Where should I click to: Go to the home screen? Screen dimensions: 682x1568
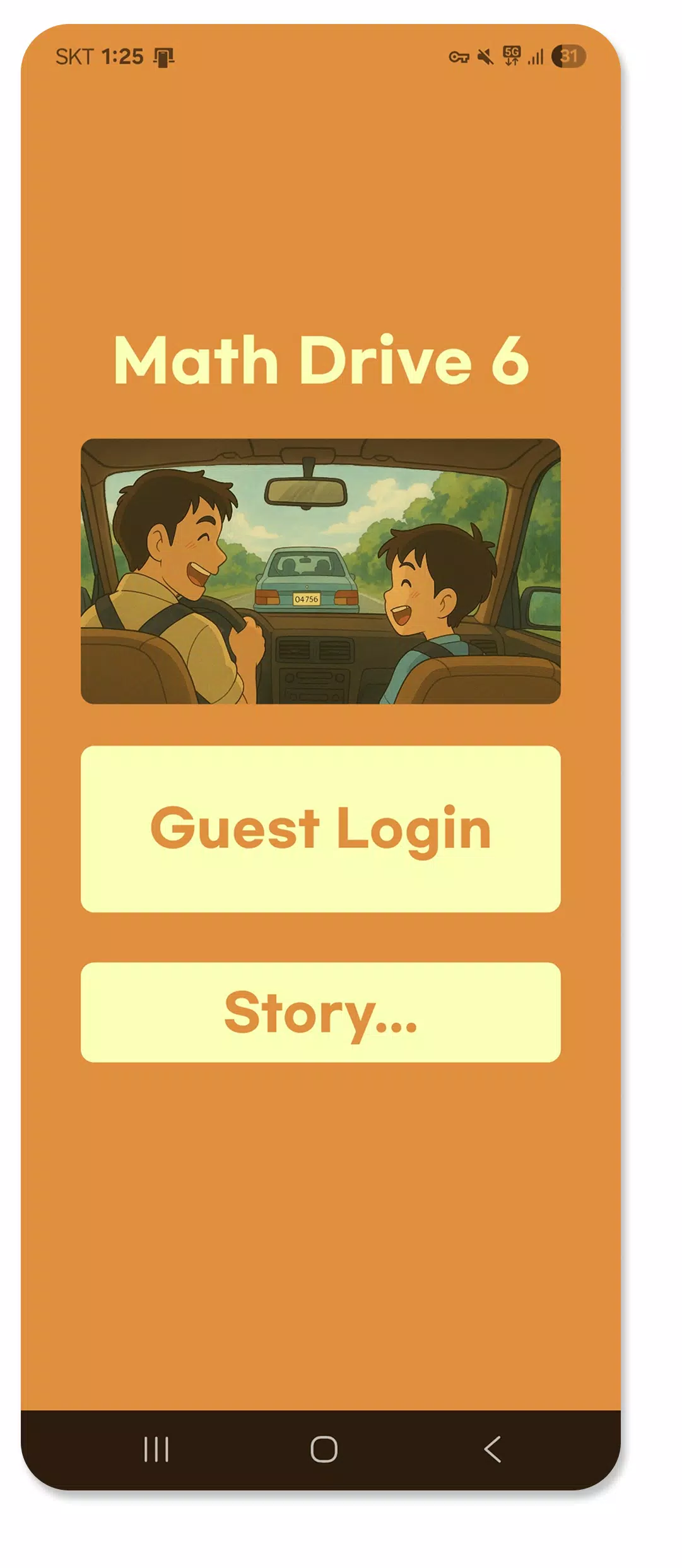coord(324,1449)
